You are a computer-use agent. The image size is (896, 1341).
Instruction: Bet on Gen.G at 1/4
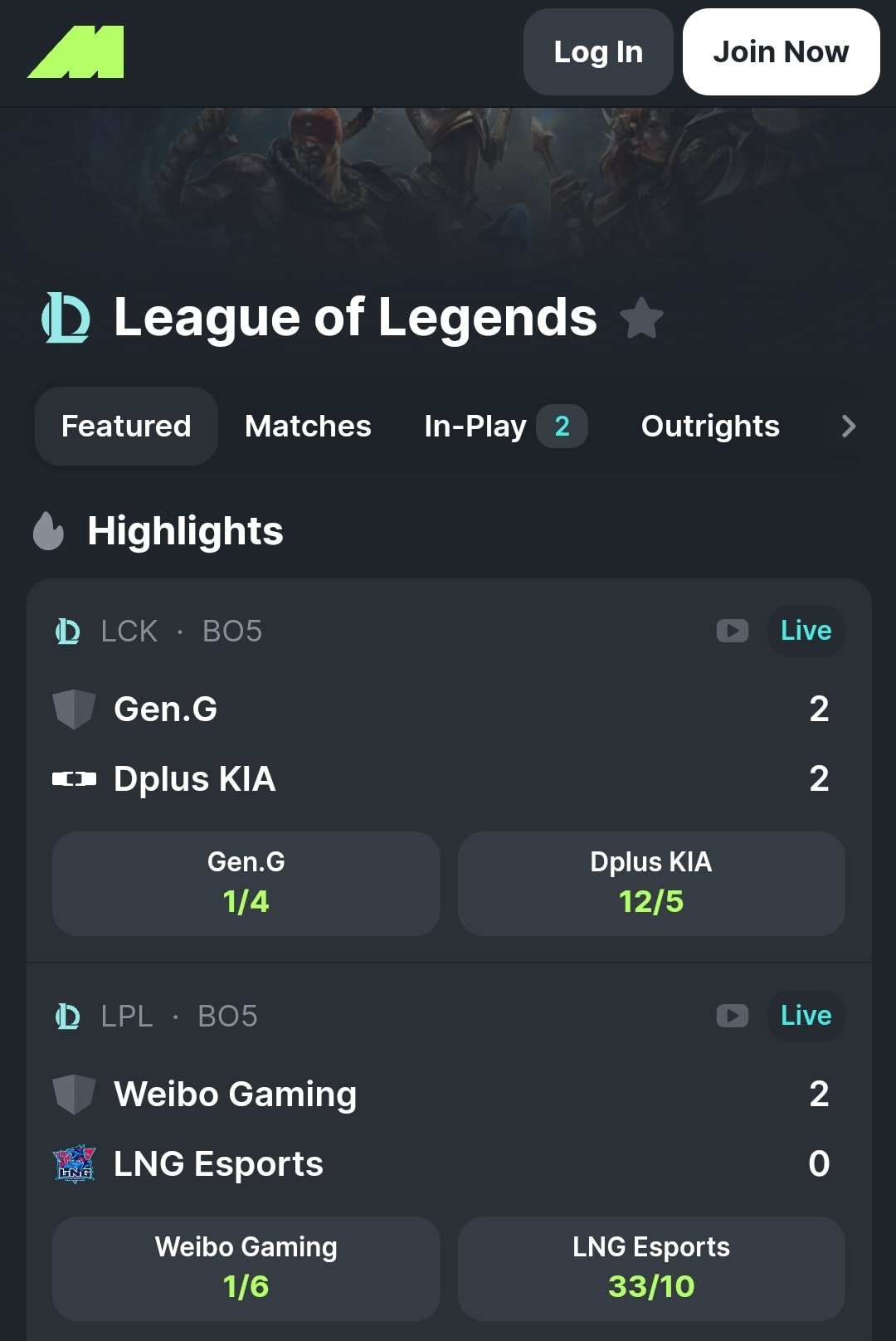[246, 884]
